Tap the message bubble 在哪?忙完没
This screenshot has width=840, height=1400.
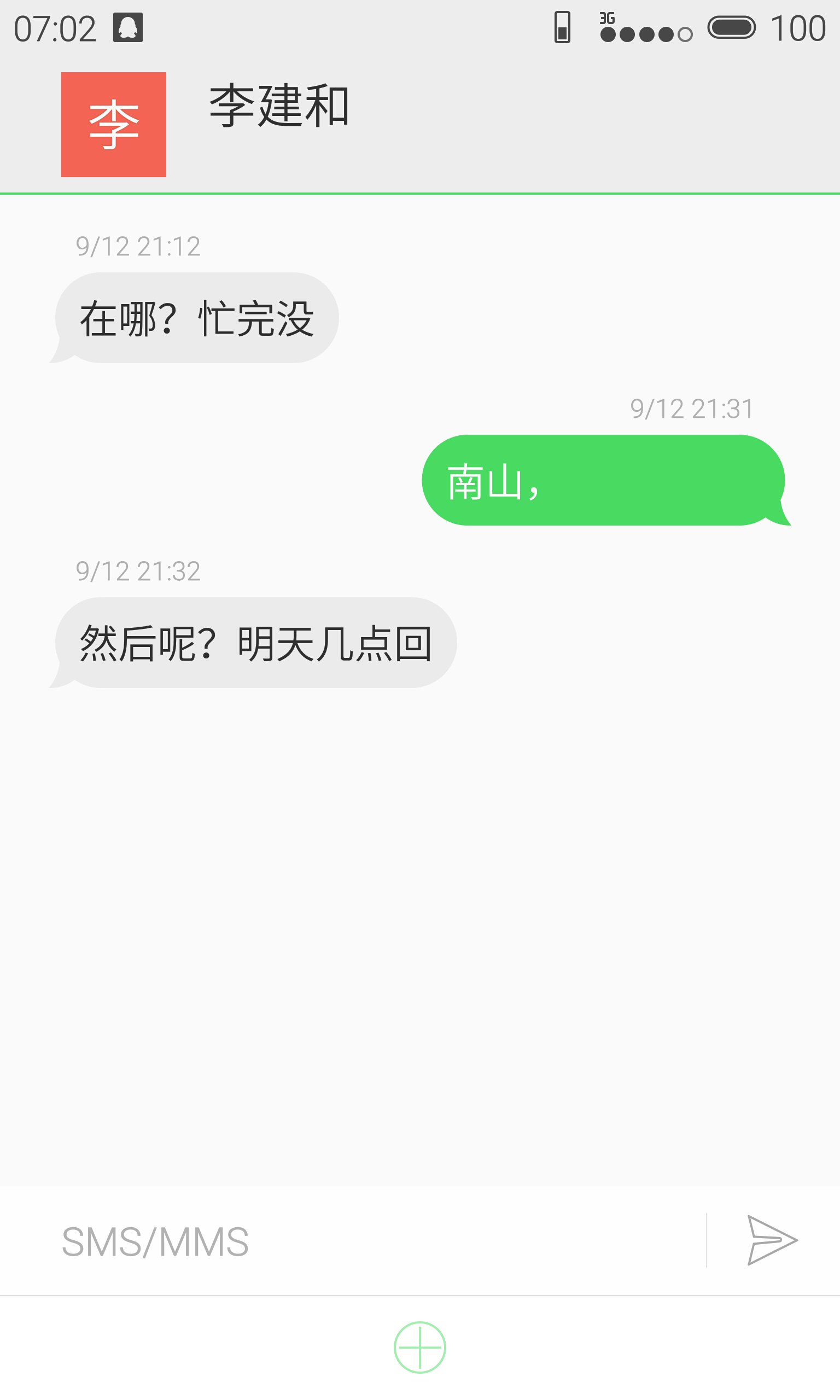(197, 318)
